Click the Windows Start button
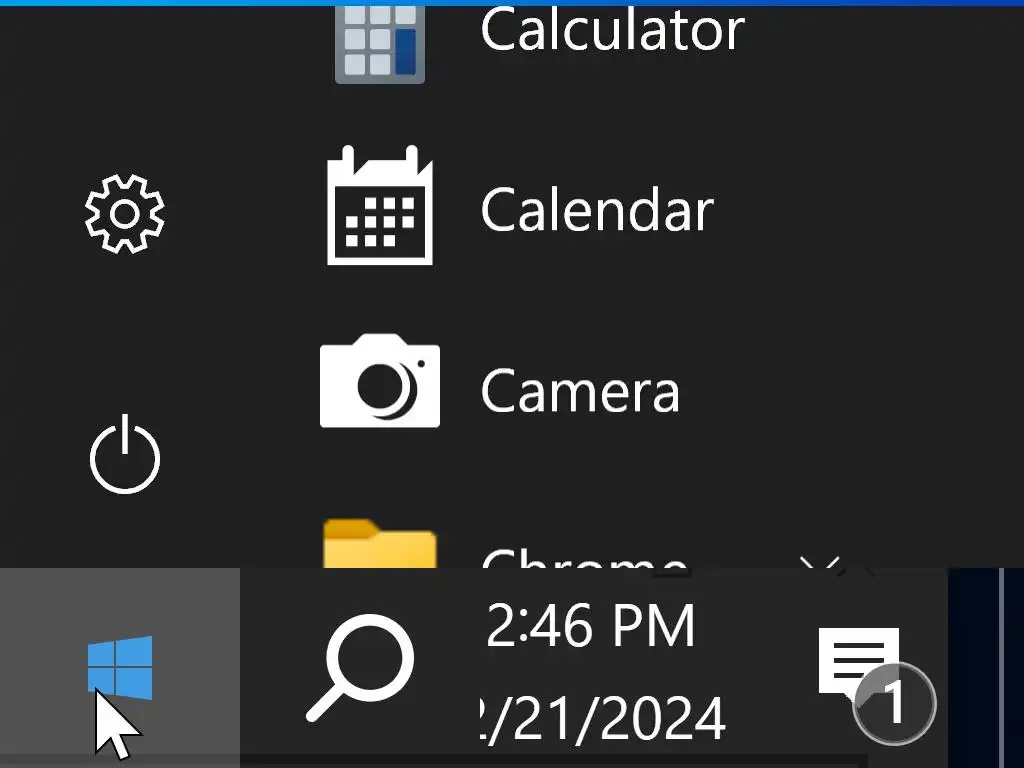 (x=120, y=667)
